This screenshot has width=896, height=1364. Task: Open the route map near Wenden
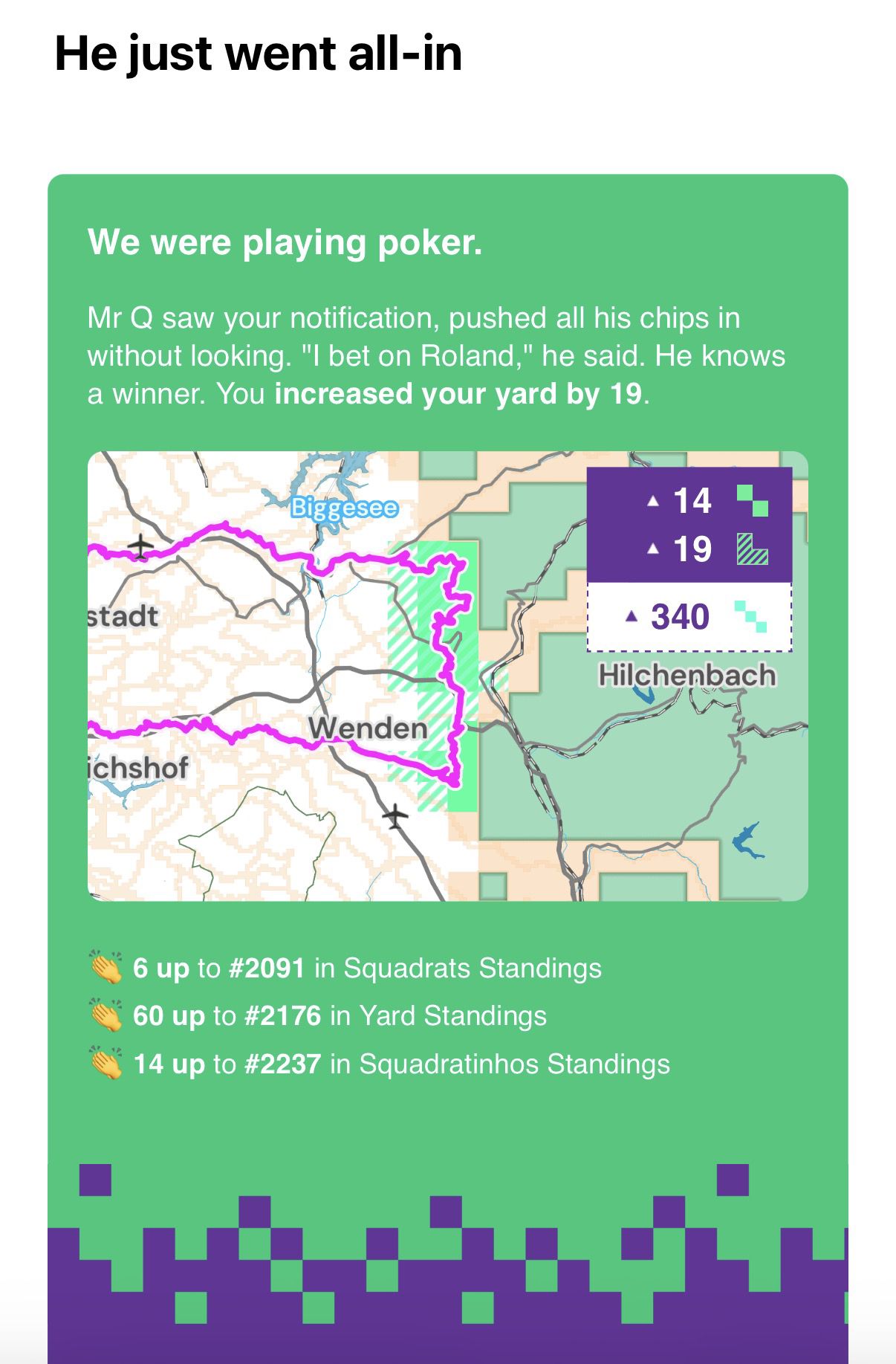(x=447, y=676)
